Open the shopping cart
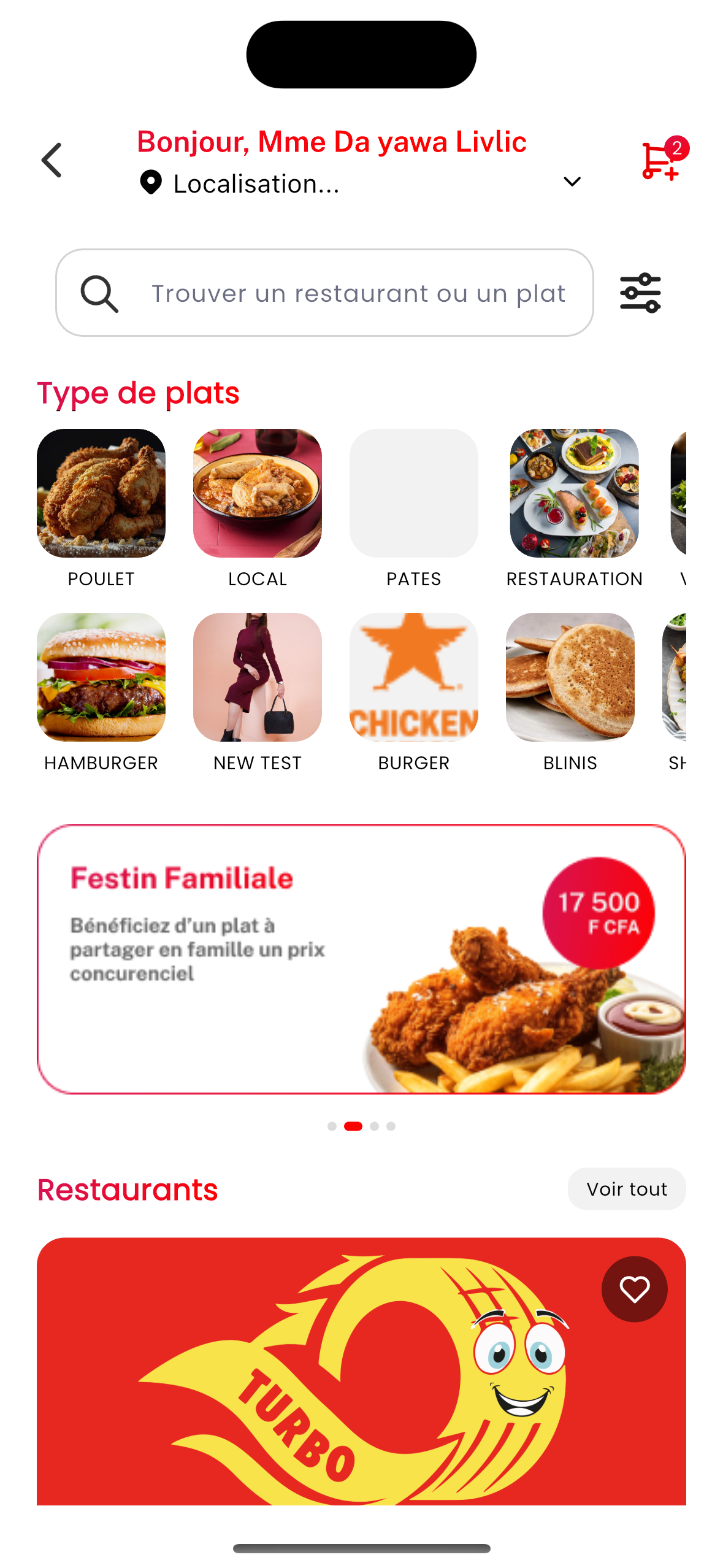 (660, 161)
